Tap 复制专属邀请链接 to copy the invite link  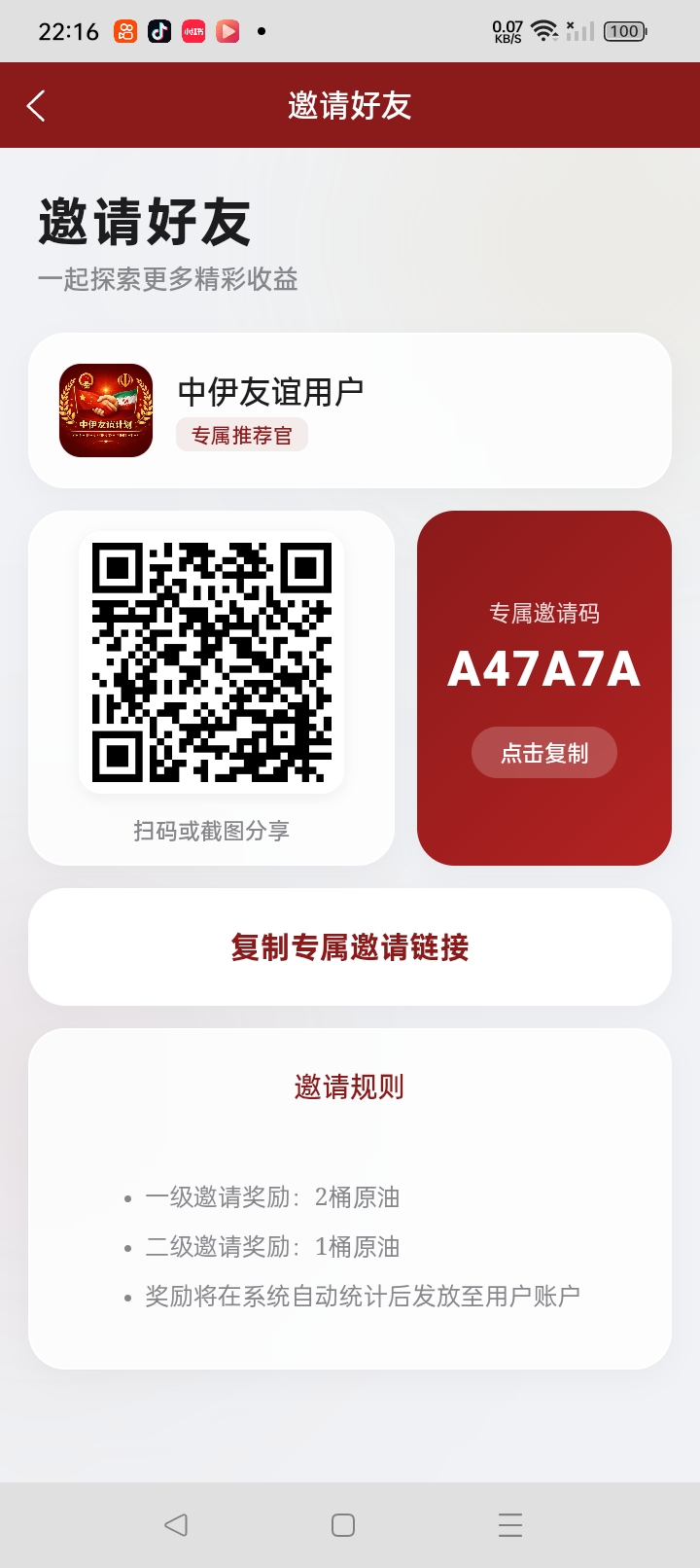(349, 946)
